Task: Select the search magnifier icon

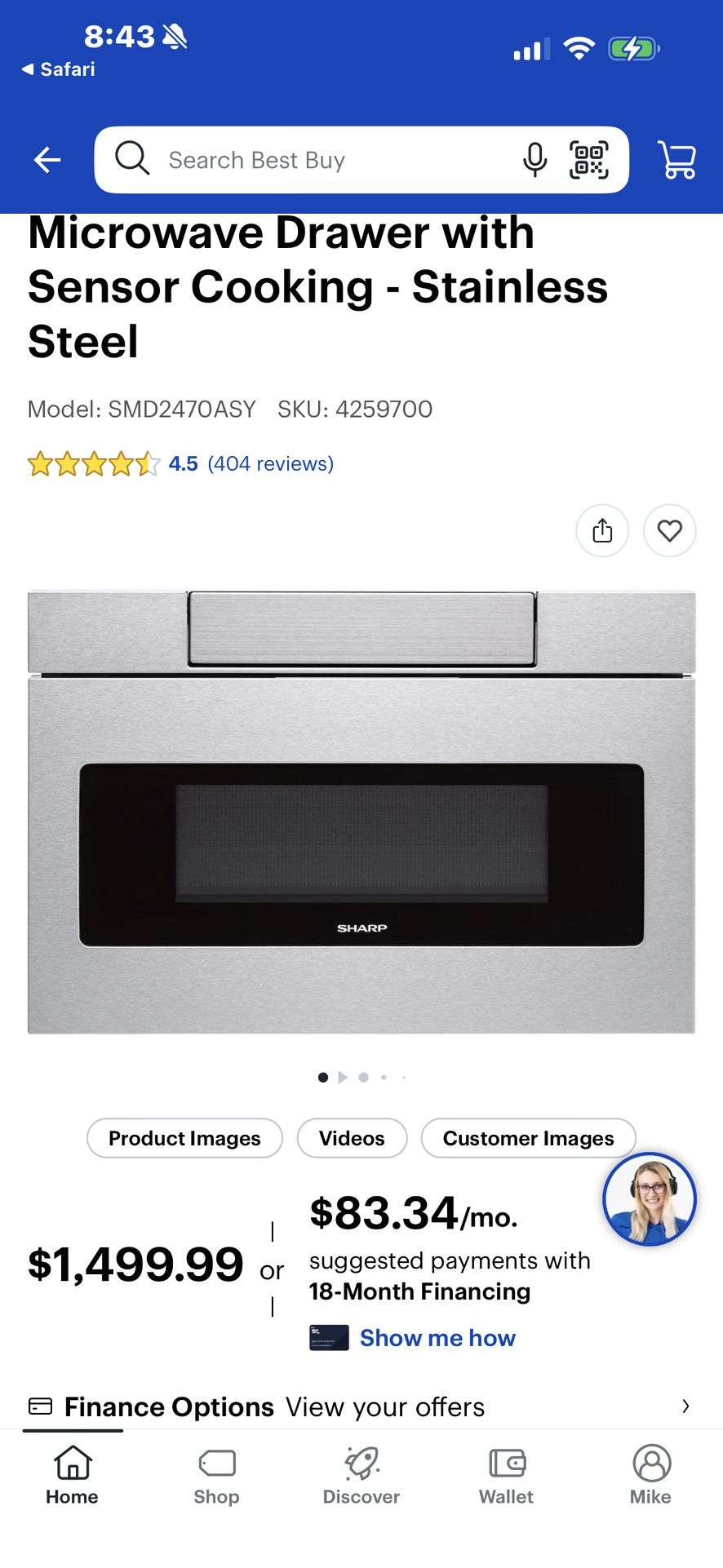Action: coord(132,159)
